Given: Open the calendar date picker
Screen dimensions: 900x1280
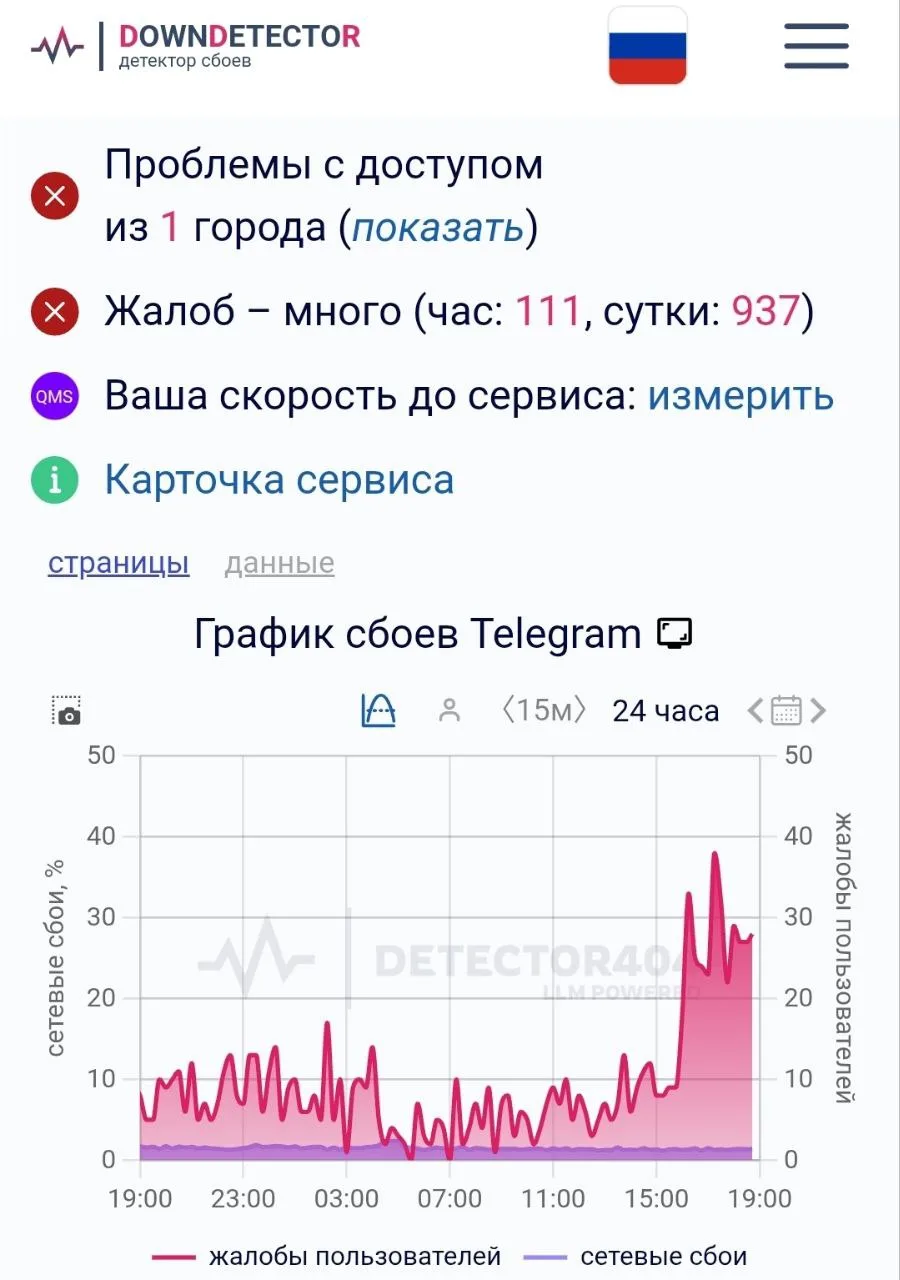Looking at the screenshot, I should point(787,710).
